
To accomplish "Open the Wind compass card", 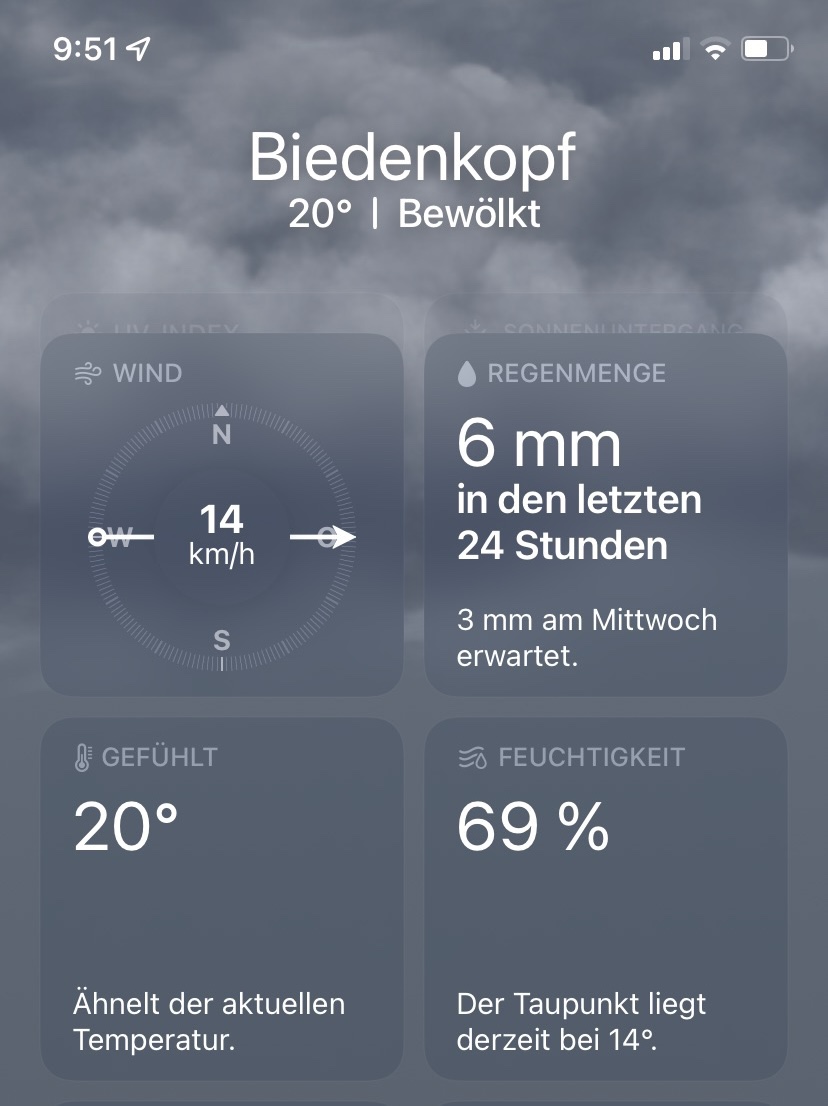I will (221, 515).
